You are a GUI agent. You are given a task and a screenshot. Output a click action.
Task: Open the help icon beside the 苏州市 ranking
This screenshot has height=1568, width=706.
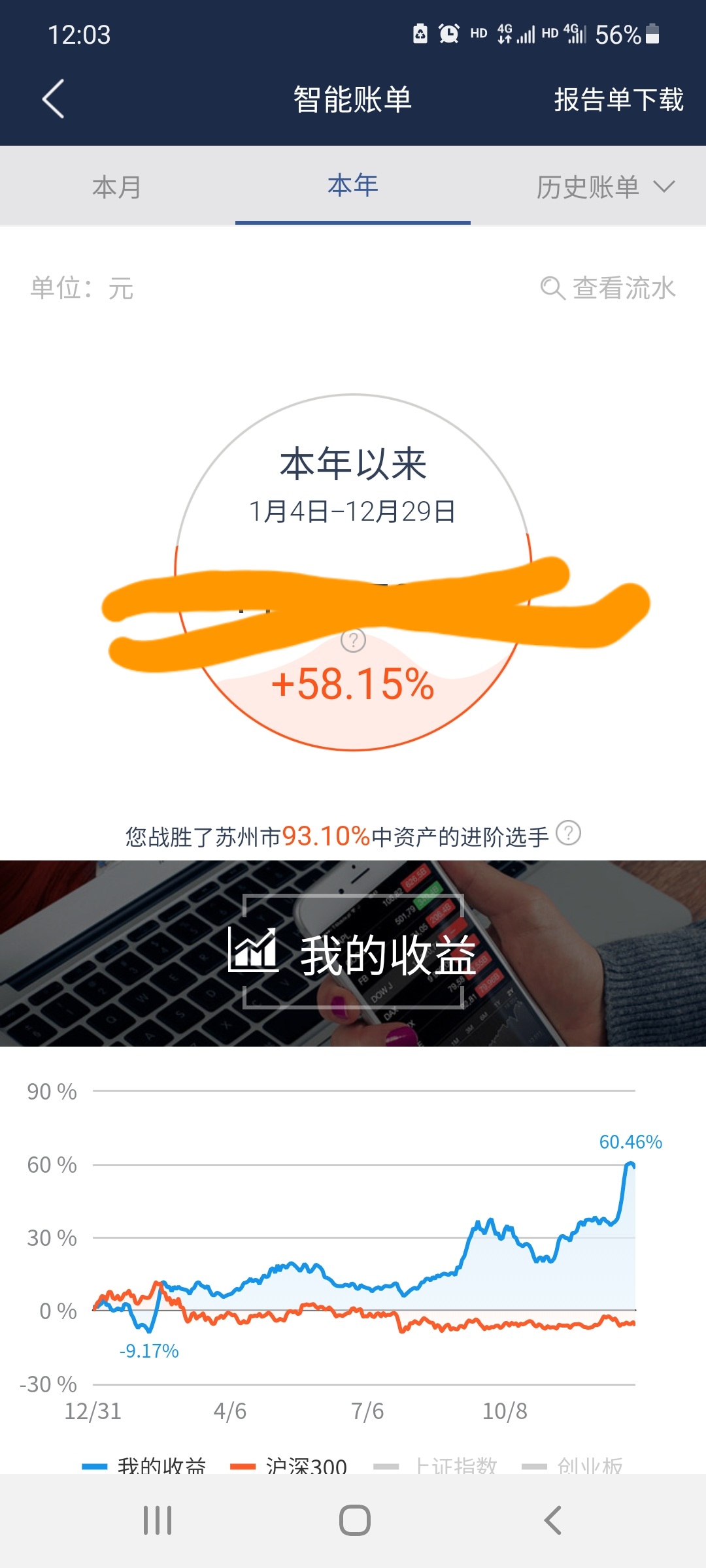568,833
